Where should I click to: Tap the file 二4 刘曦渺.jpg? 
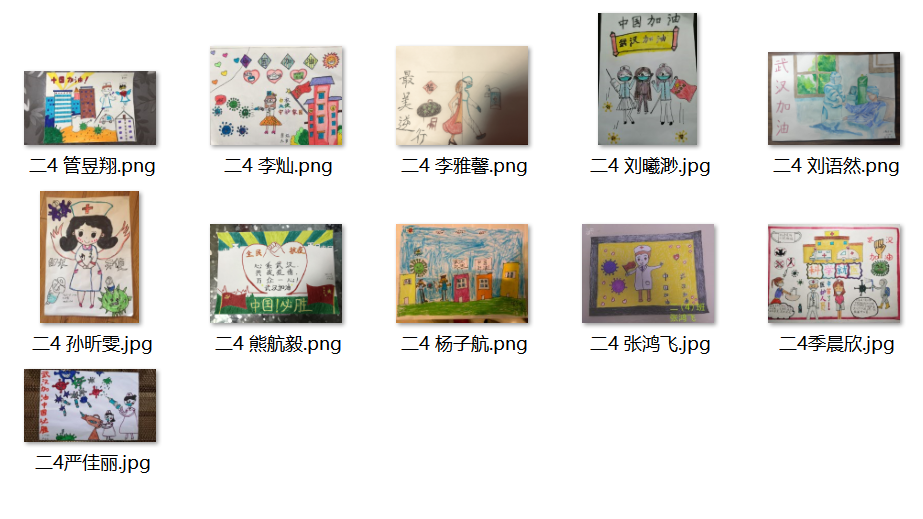tap(648, 79)
